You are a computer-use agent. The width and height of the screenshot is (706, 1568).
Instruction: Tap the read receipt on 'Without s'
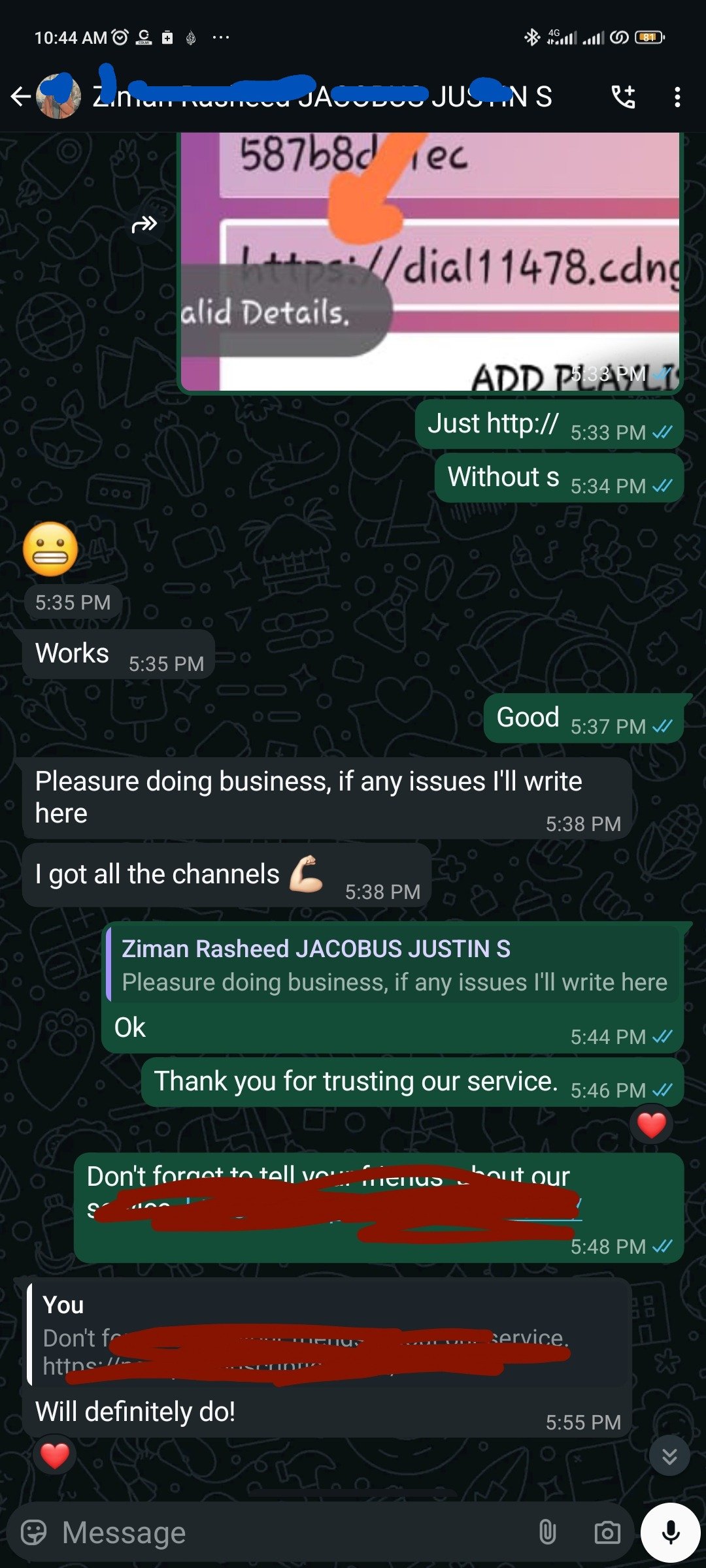[x=662, y=486]
